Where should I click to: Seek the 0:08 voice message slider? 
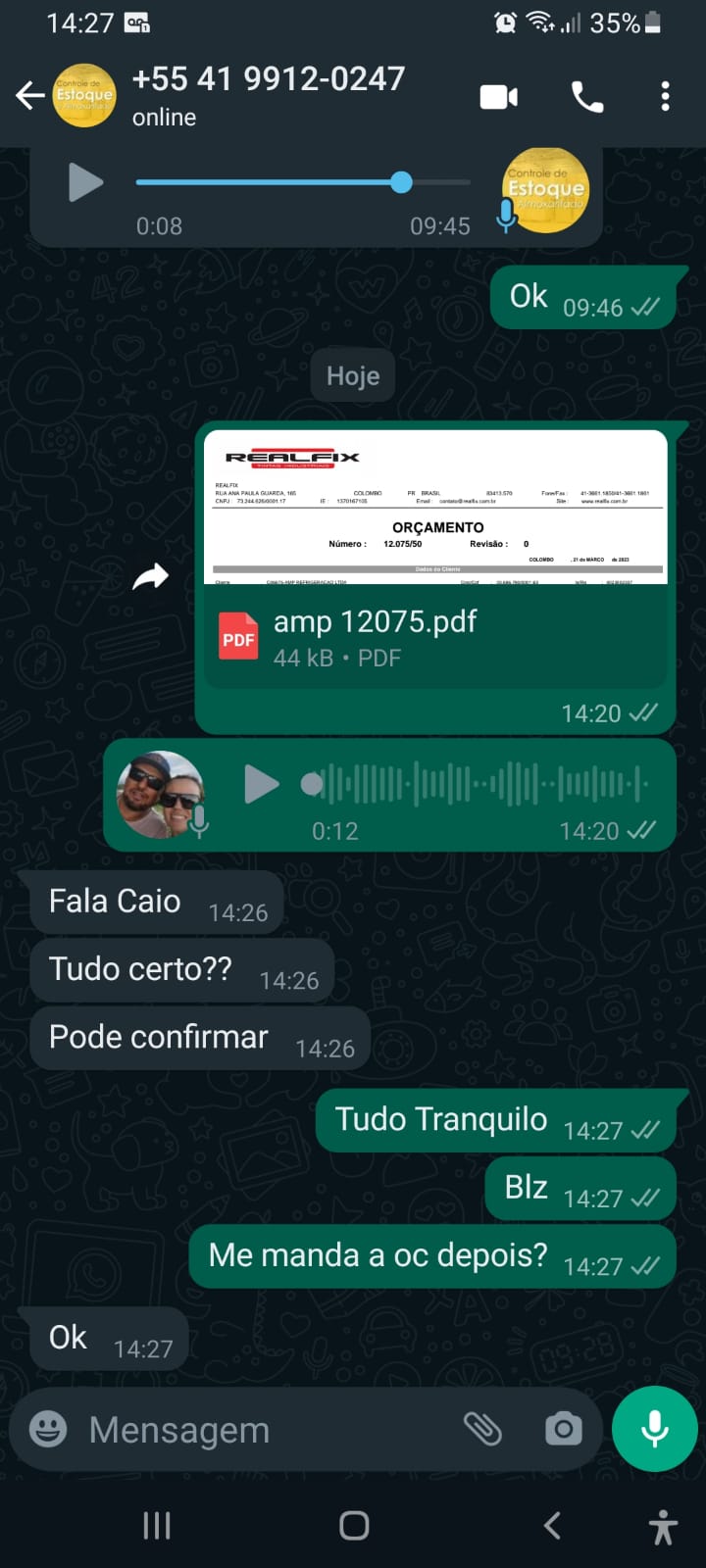294,182
